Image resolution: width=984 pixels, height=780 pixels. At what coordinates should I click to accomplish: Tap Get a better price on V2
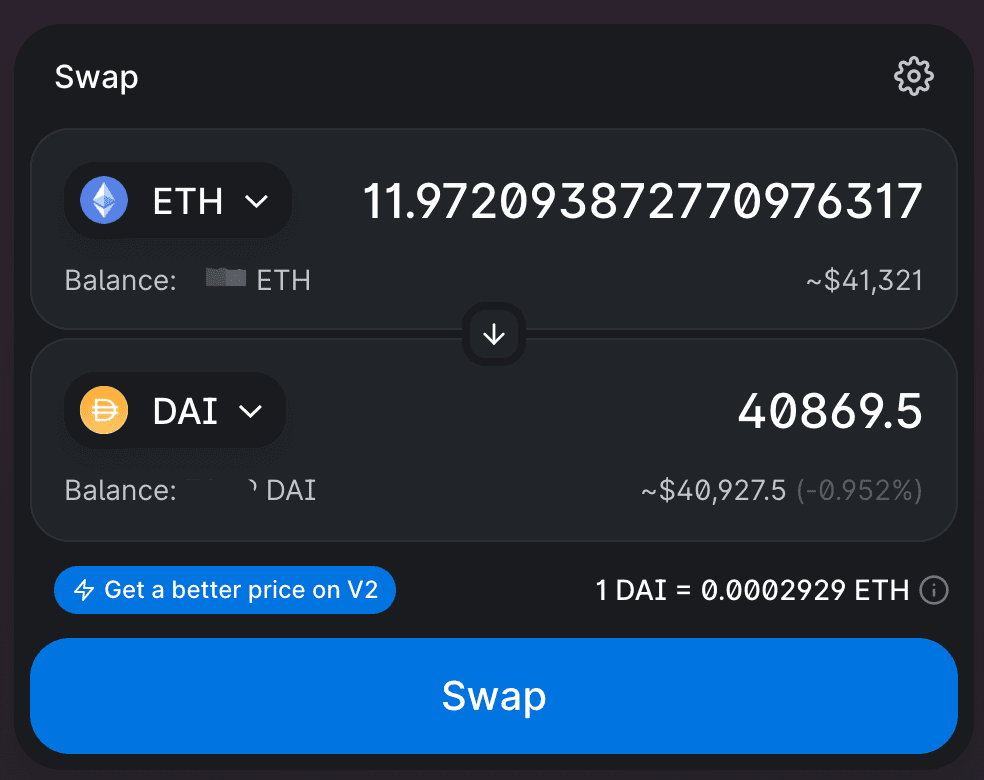225,590
